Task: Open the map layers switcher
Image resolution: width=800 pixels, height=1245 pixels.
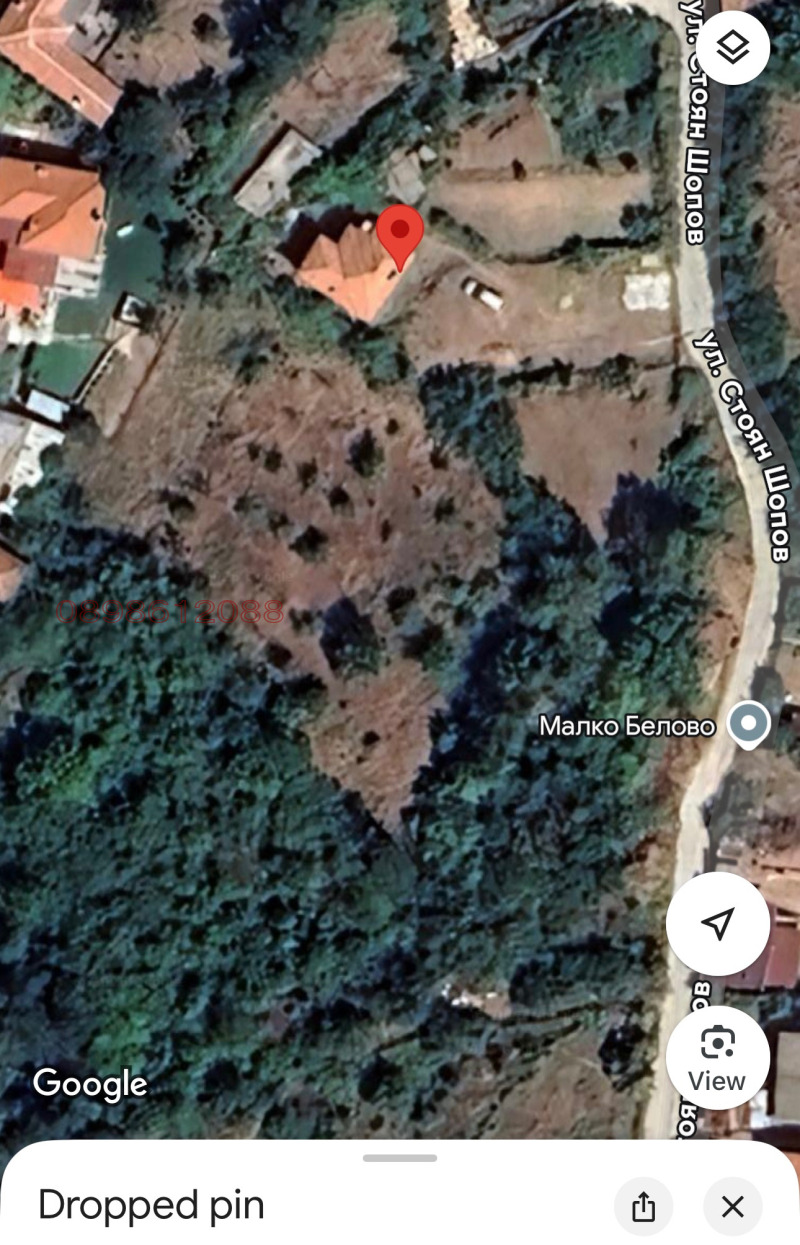Action: pyautogui.click(x=733, y=47)
